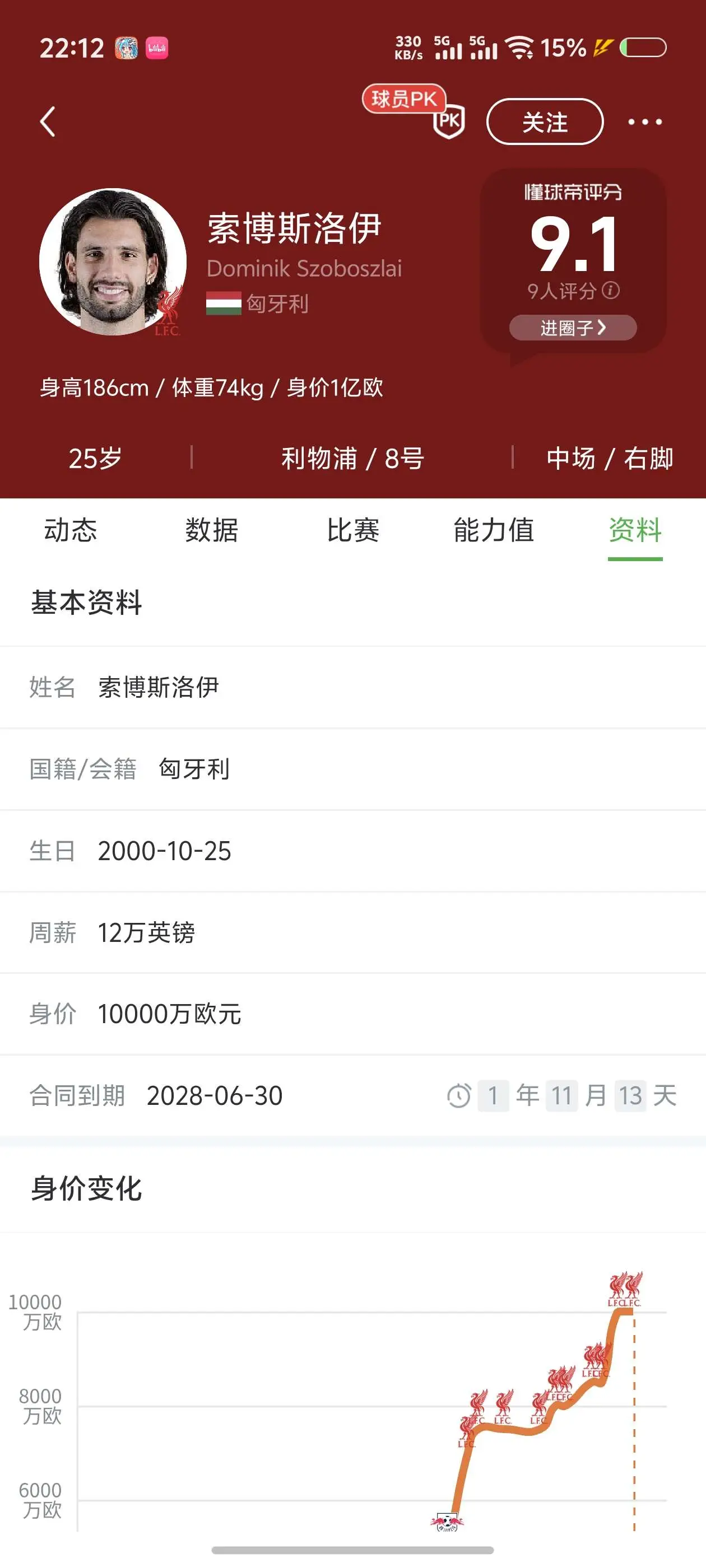Open 利物浦 / 8号 team info
The height and width of the screenshot is (1568, 706).
(352, 458)
